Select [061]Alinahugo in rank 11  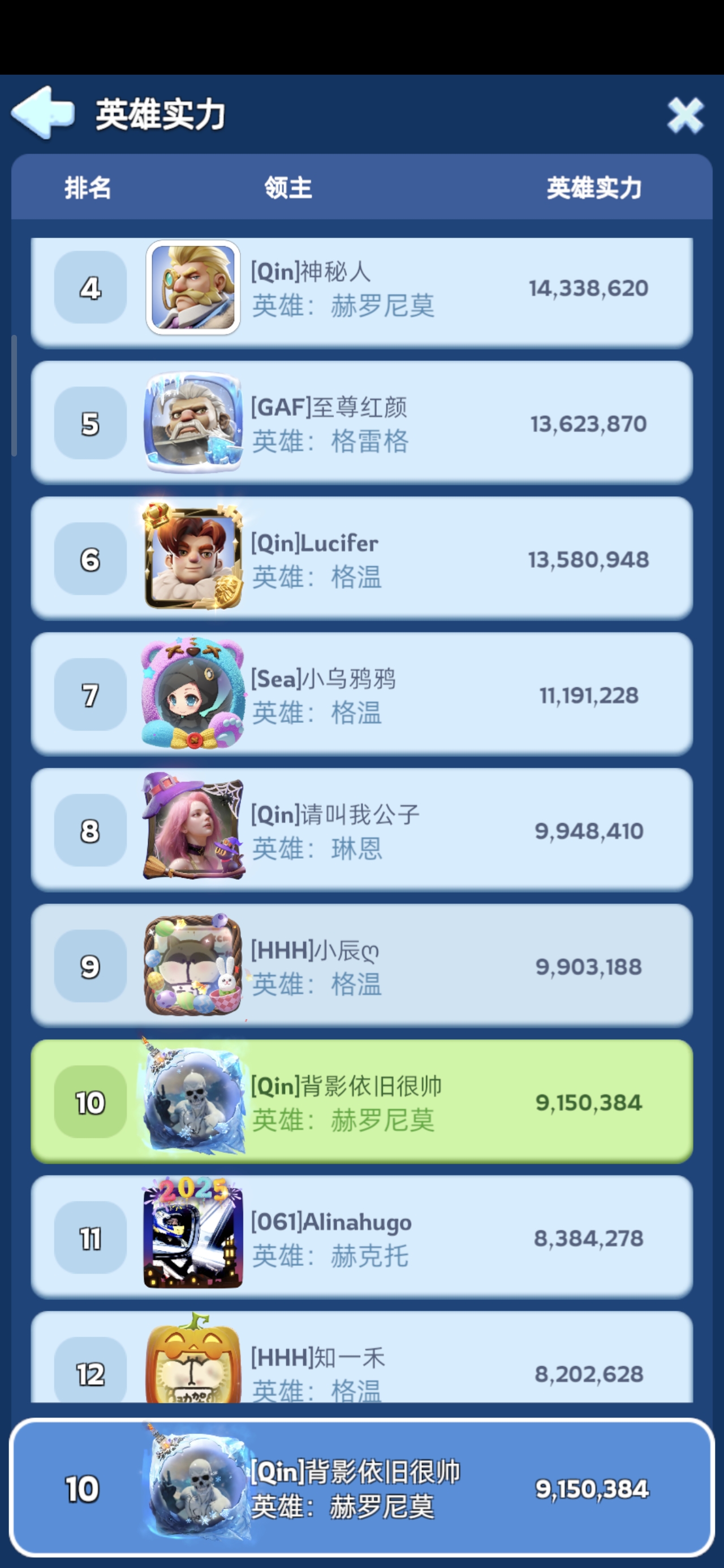click(361, 1238)
